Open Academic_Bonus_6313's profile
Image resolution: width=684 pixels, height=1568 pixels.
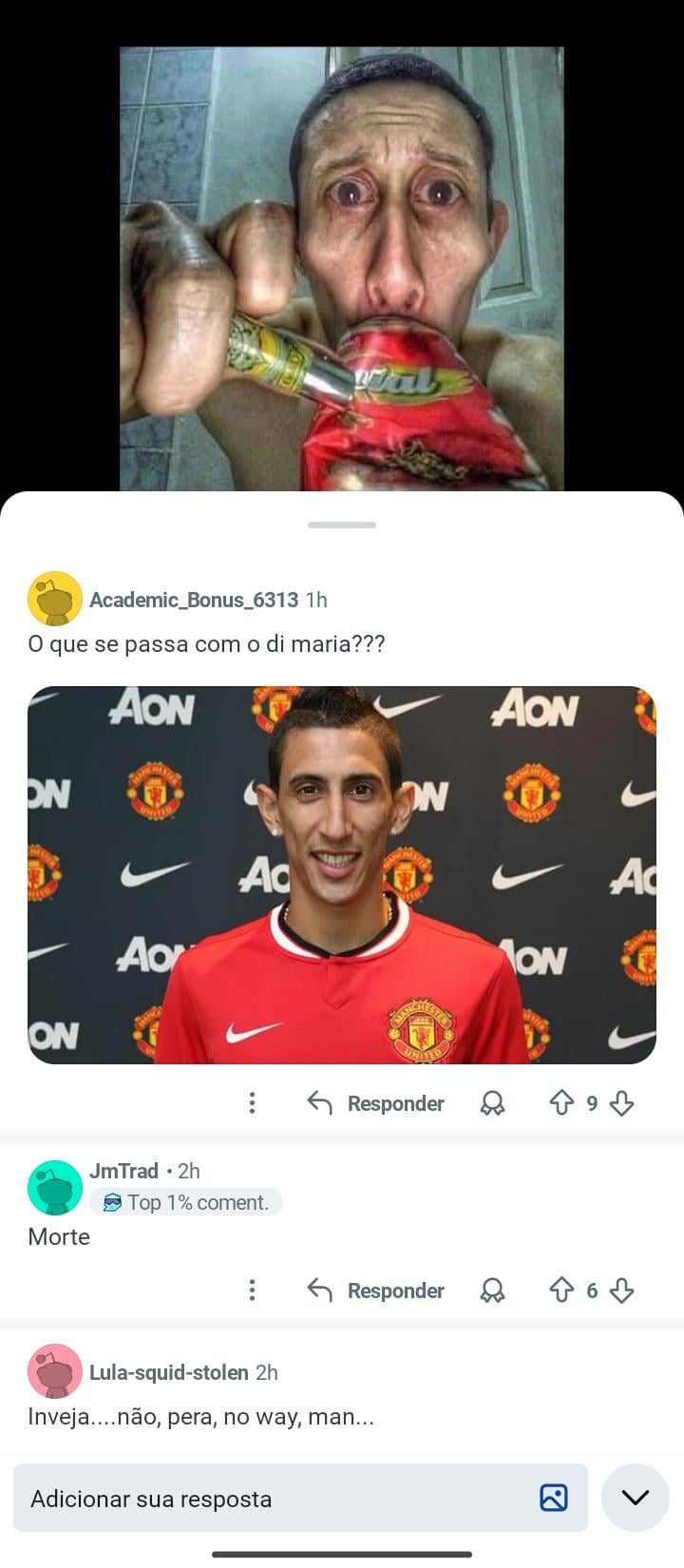[x=193, y=600]
